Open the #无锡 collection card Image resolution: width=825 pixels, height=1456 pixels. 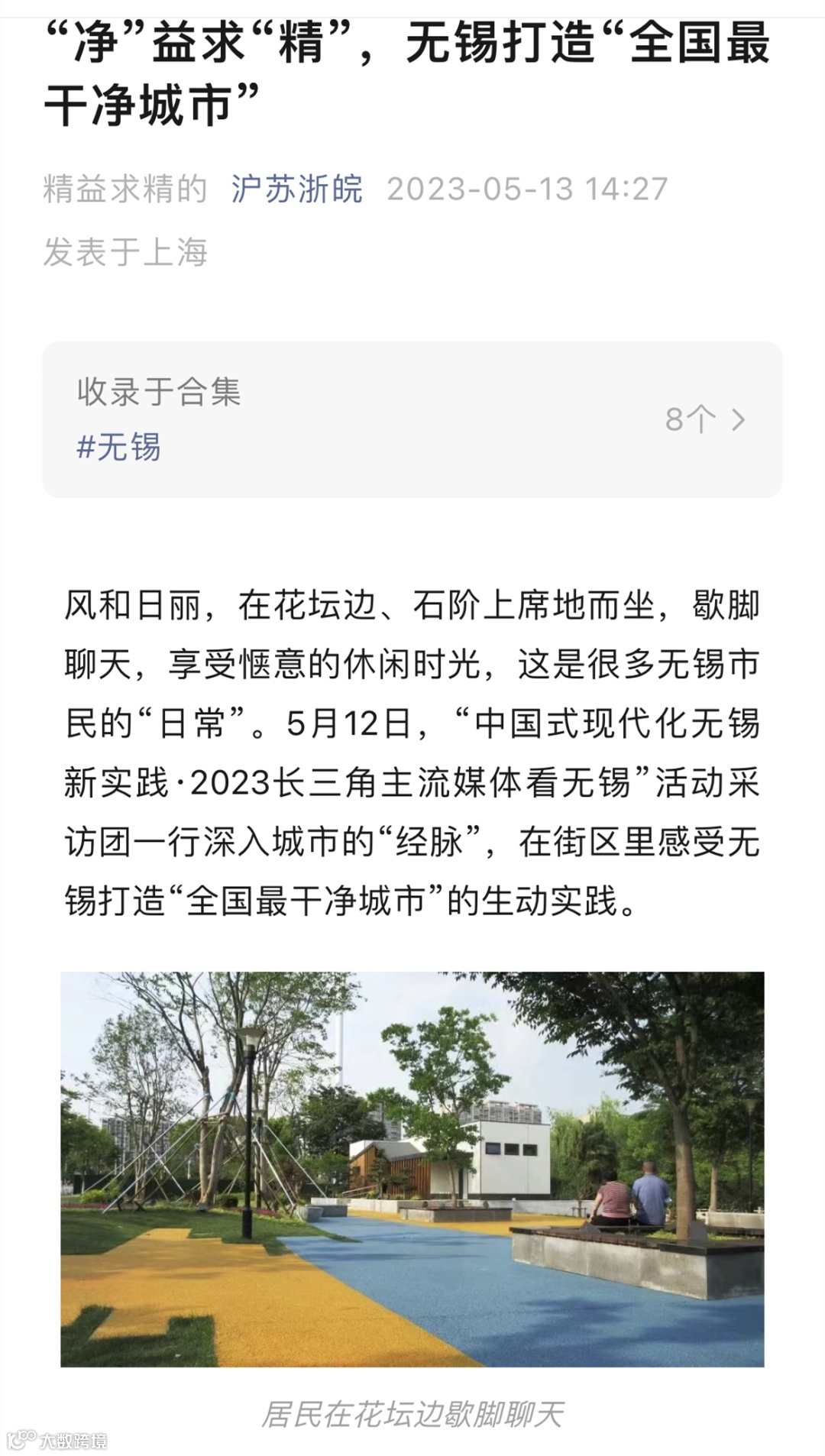click(x=412, y=419)
